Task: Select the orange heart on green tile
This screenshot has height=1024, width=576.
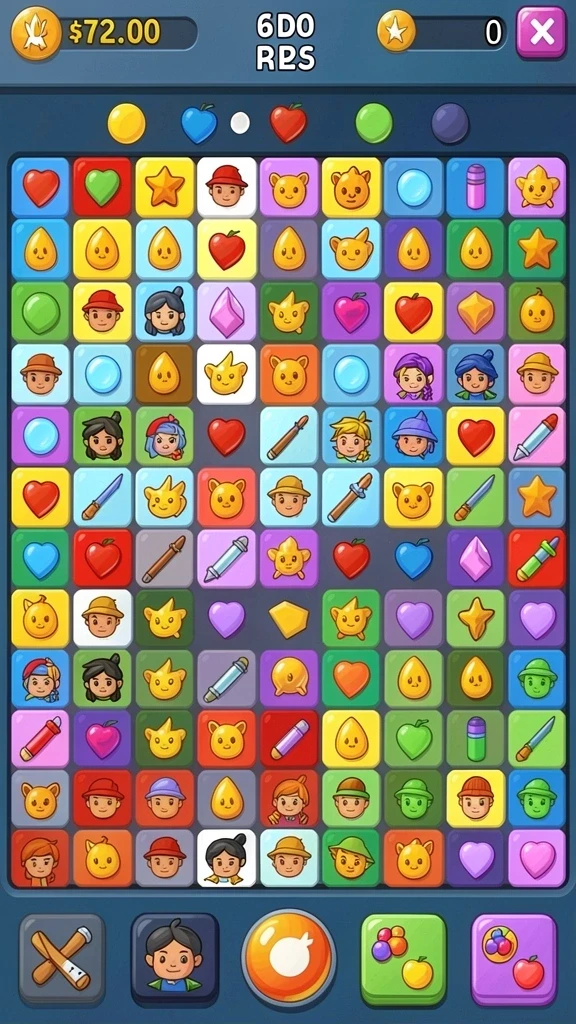Action: [351, 679]
